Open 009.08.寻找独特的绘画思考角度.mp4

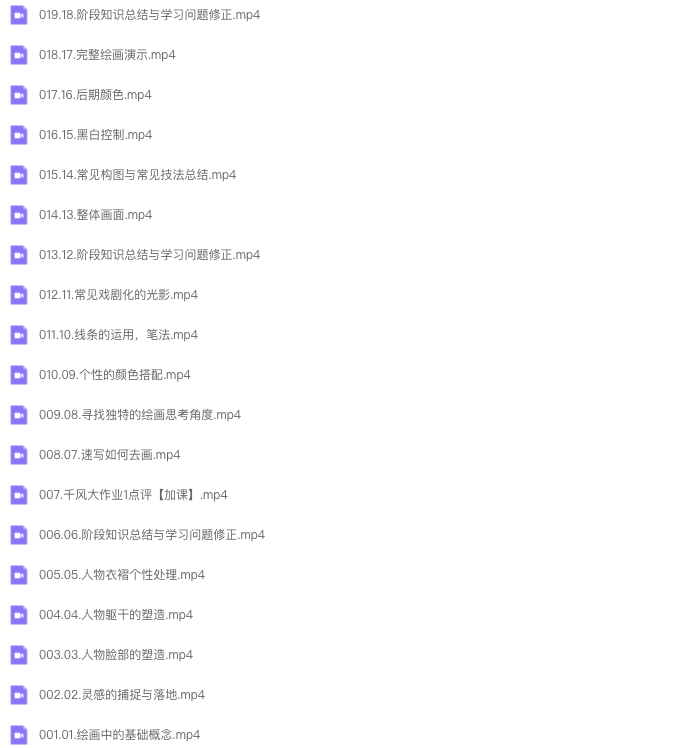click(140, 415)
